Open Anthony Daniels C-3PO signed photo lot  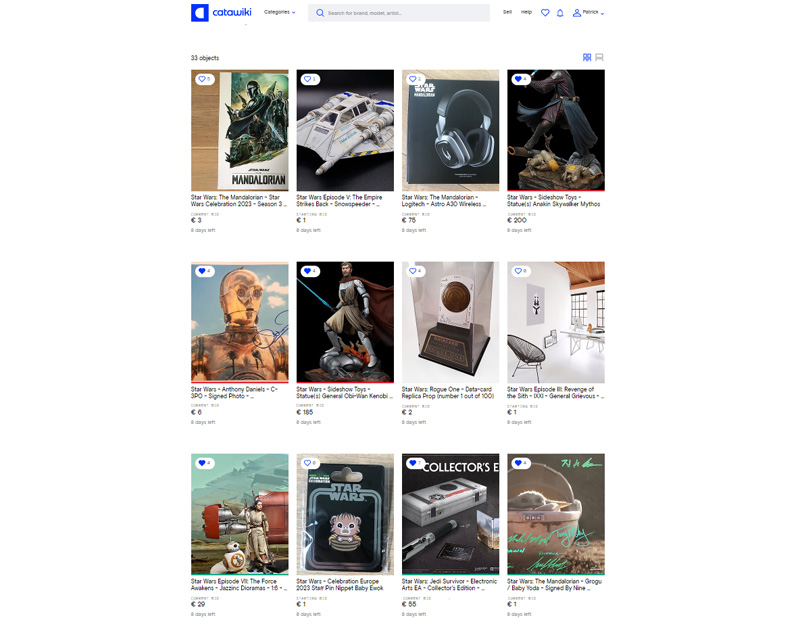(x=239, y=322)
